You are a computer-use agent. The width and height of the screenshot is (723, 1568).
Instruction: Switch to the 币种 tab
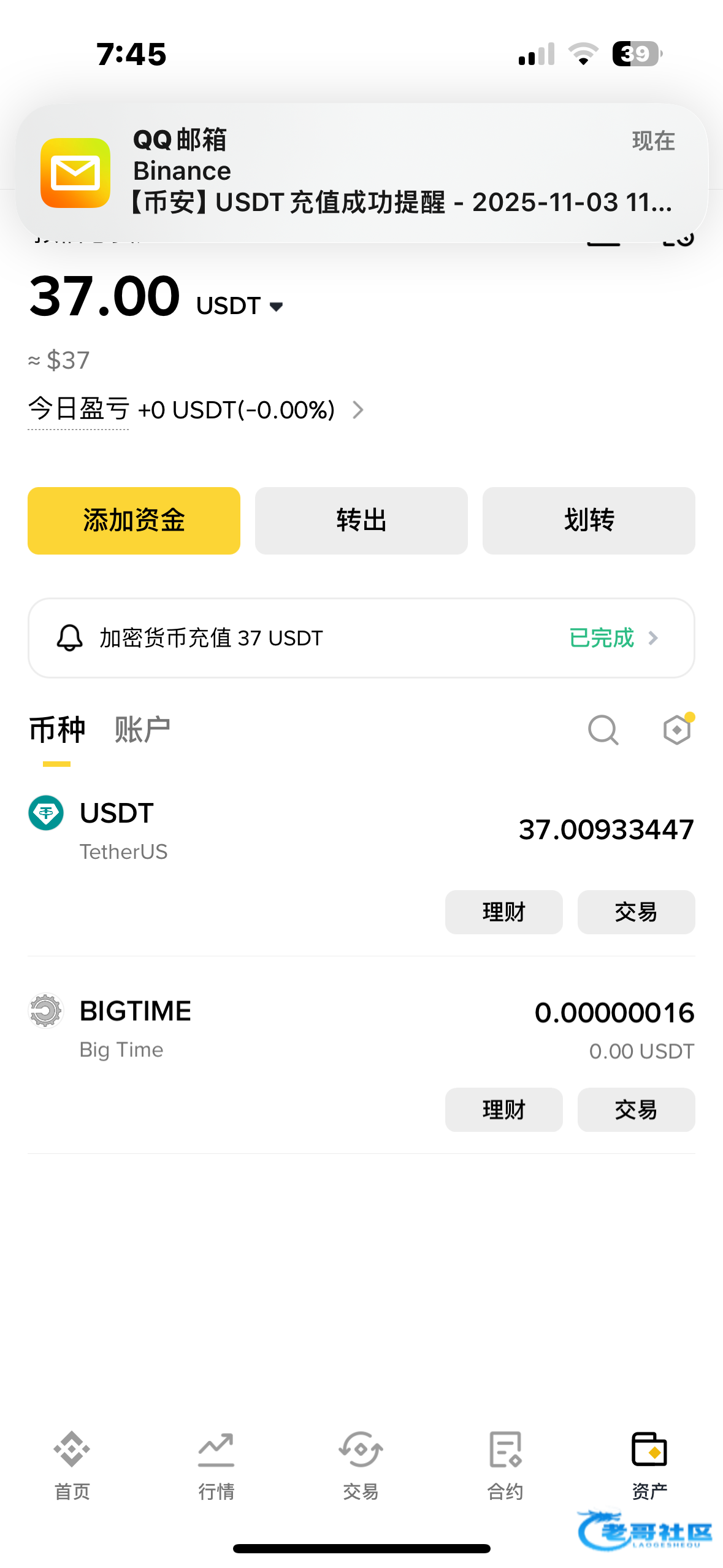pyautogui.click(x=57, y=730)
